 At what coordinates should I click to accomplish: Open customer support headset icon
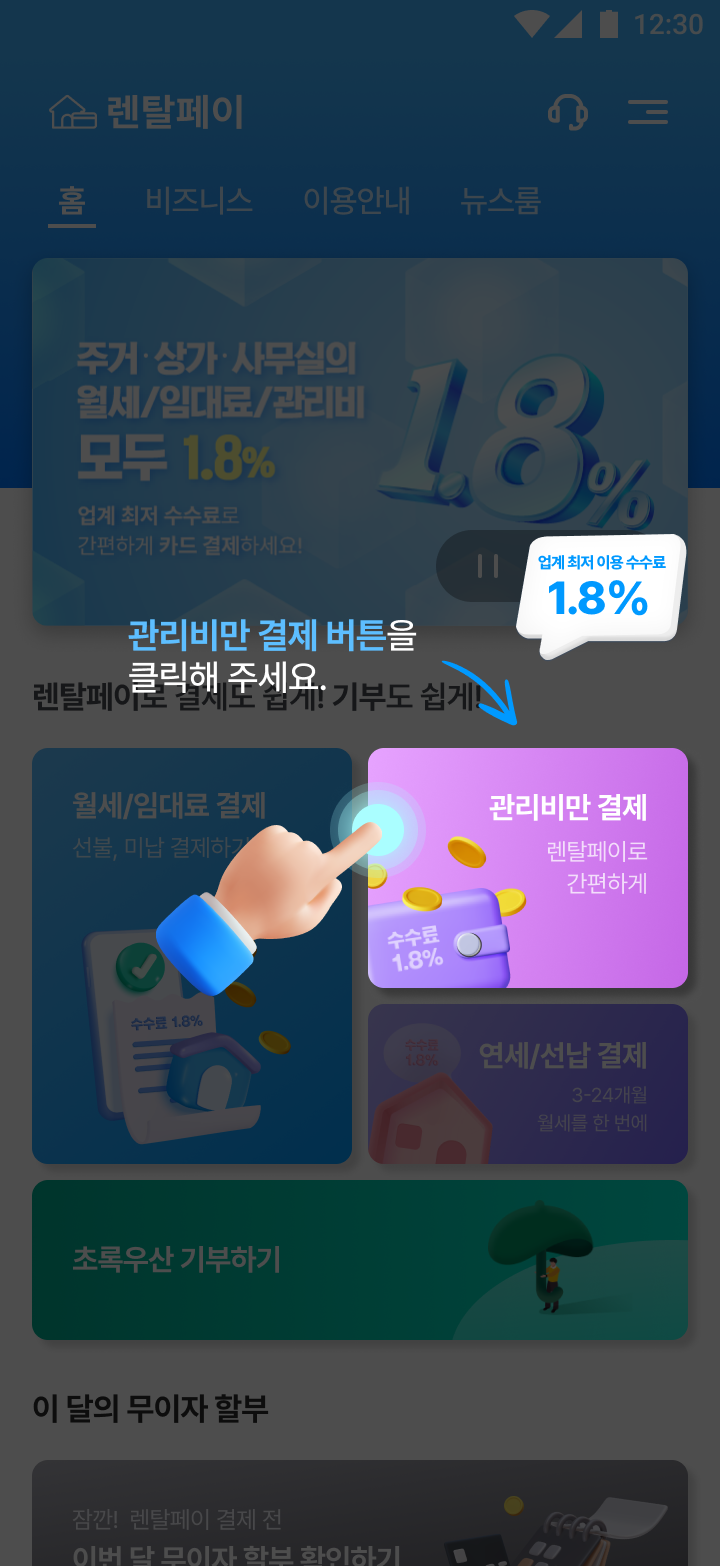click(567, 111)
